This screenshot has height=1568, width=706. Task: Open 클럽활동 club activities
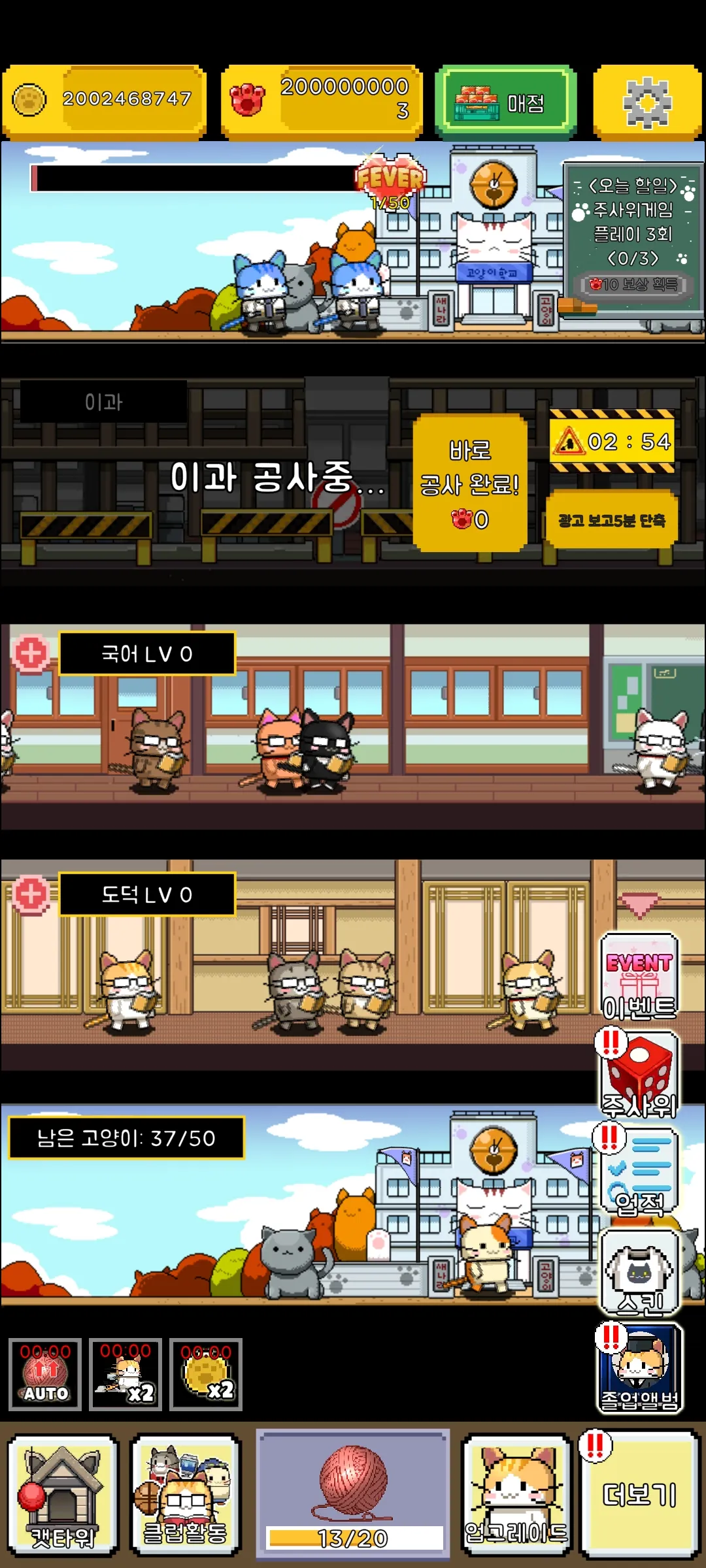coord(186,1495)
